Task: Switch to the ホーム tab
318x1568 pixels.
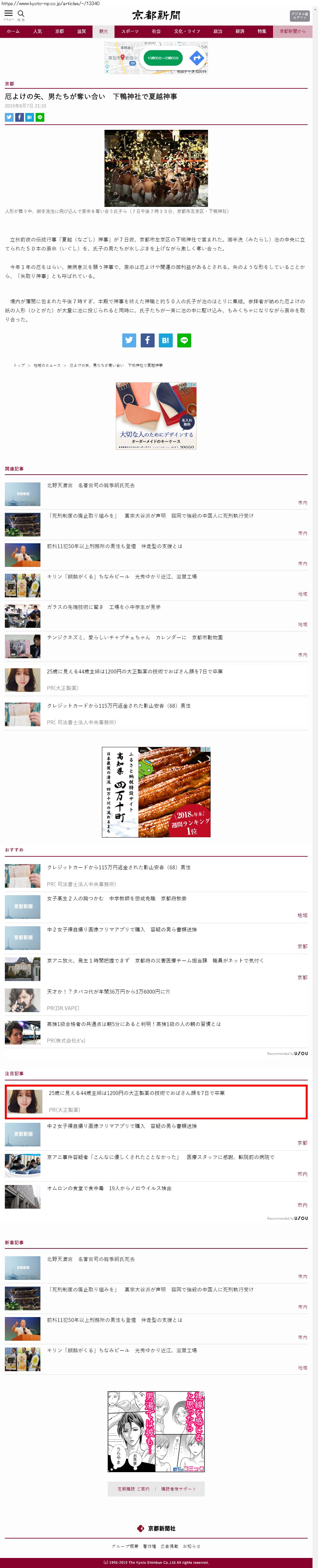Action: [x=13, y=31]
